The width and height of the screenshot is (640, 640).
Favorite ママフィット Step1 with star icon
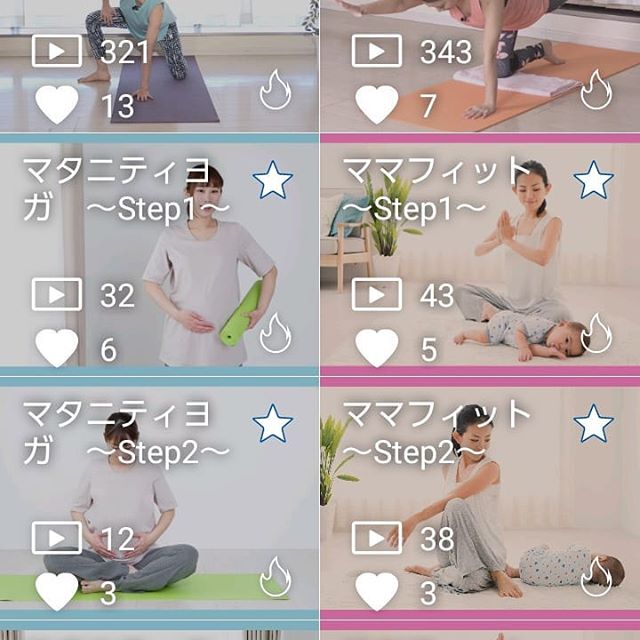pyautogui.click(x=593, y=181)
